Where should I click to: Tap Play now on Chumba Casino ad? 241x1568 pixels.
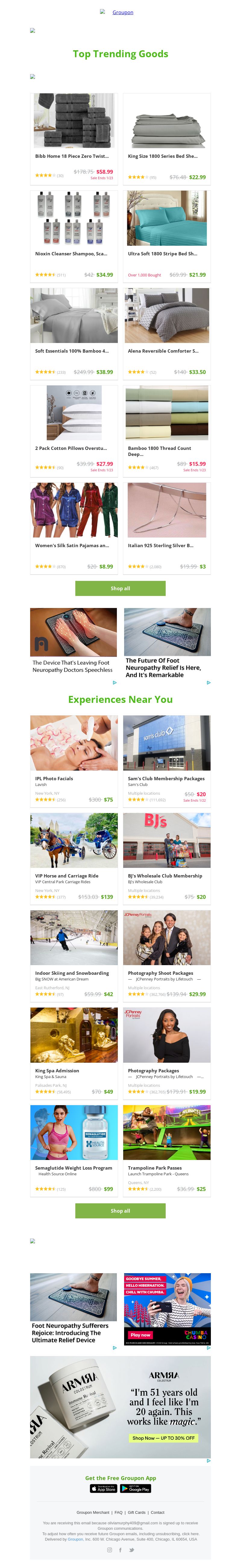140,1335
